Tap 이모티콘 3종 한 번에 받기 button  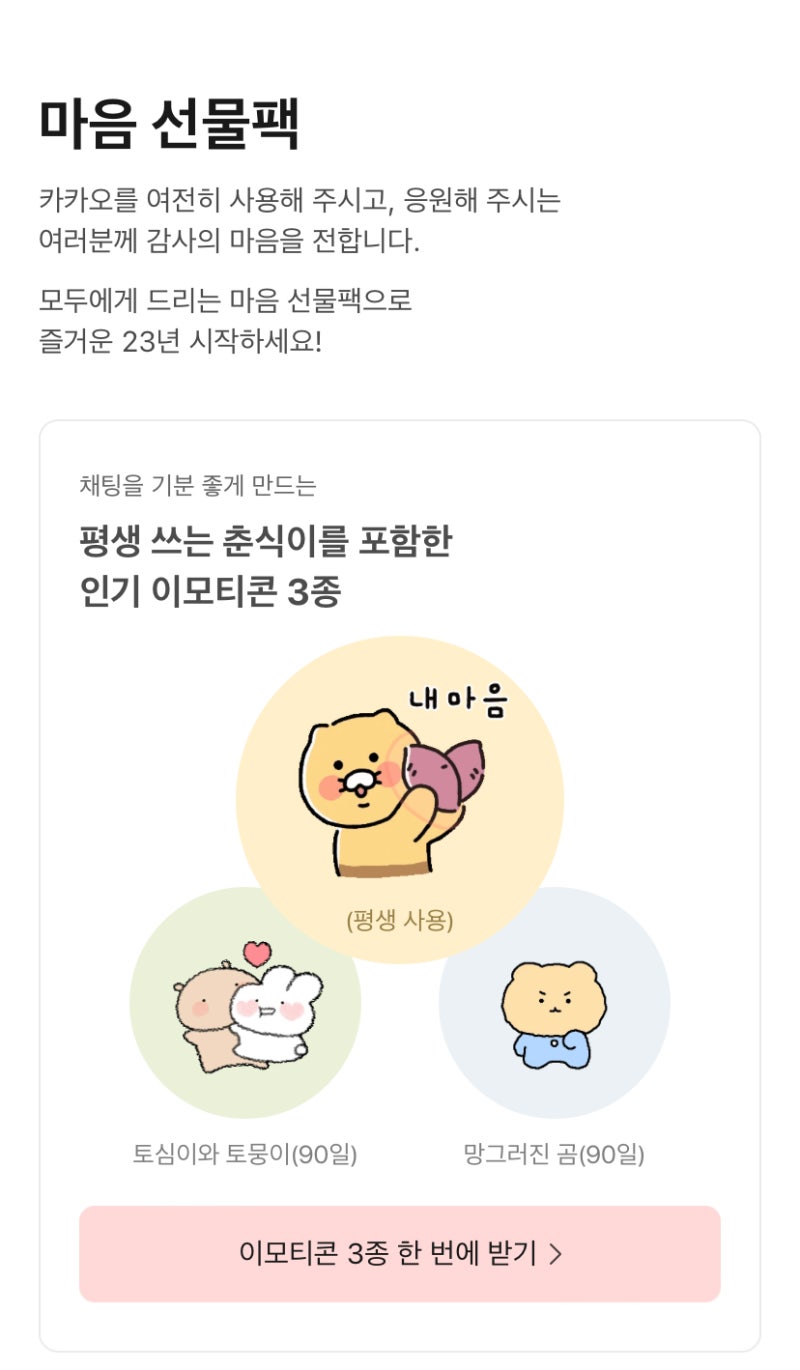[x=400, y=1253]
